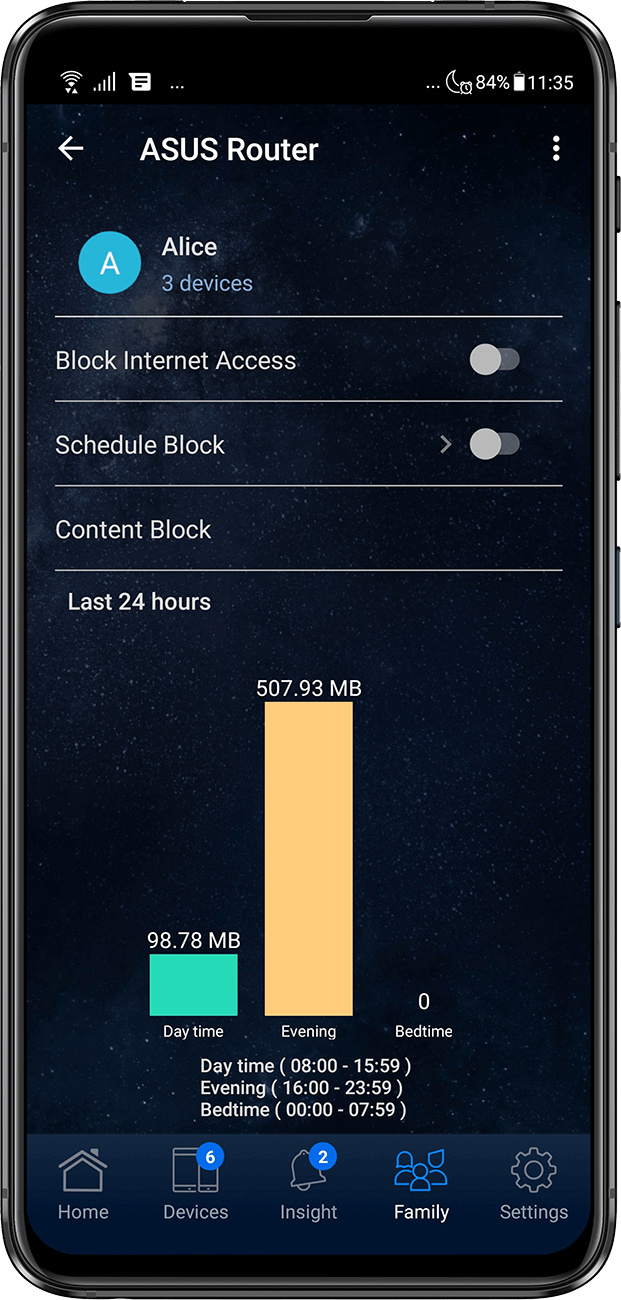This screenshot has height=1300, width=621.
Task: Open Alice's 3 devices link
Action: pyautogui.click(x=207, y=283)
